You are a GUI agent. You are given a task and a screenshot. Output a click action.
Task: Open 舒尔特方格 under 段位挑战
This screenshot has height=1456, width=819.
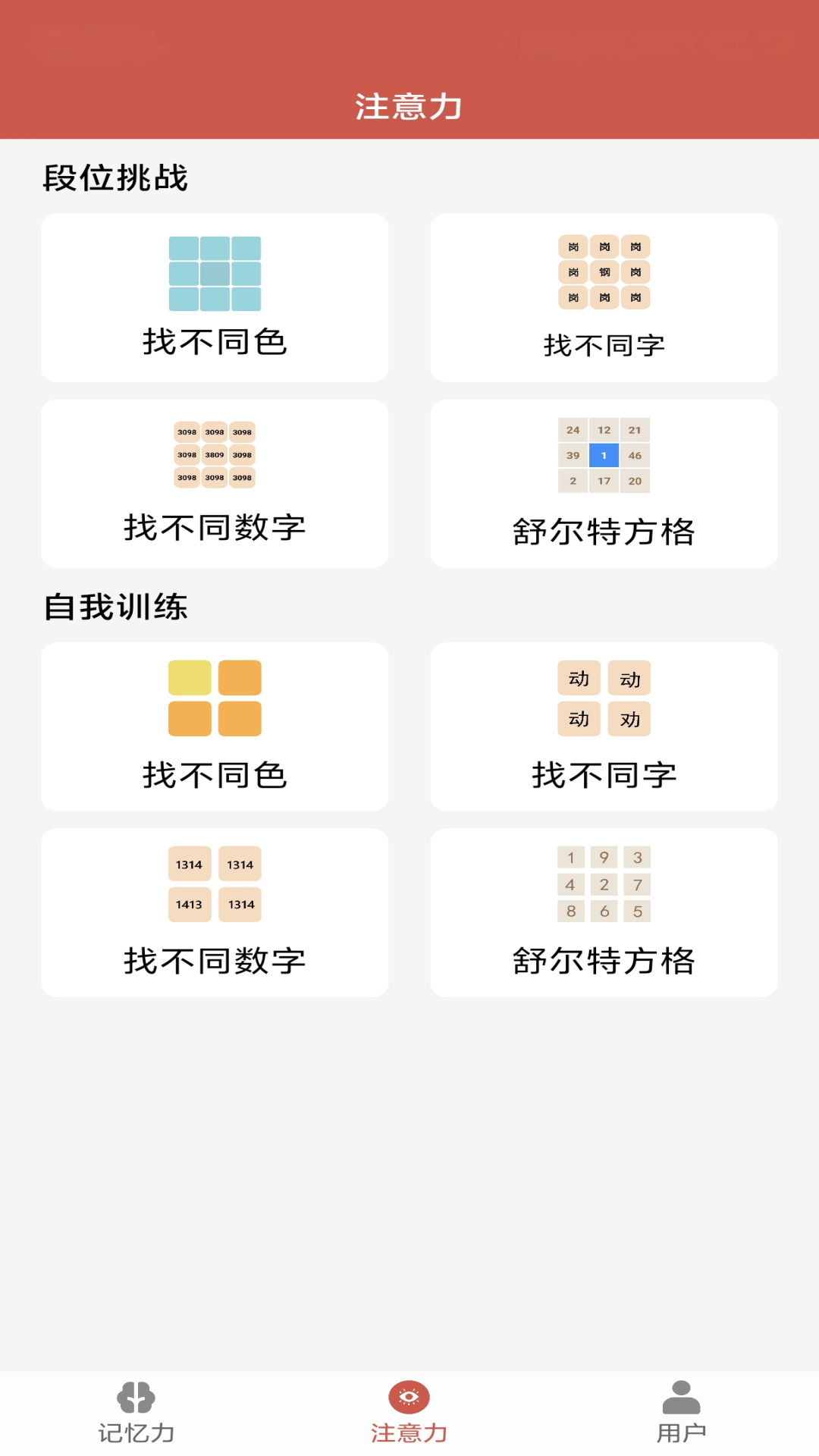pos(604,484)
